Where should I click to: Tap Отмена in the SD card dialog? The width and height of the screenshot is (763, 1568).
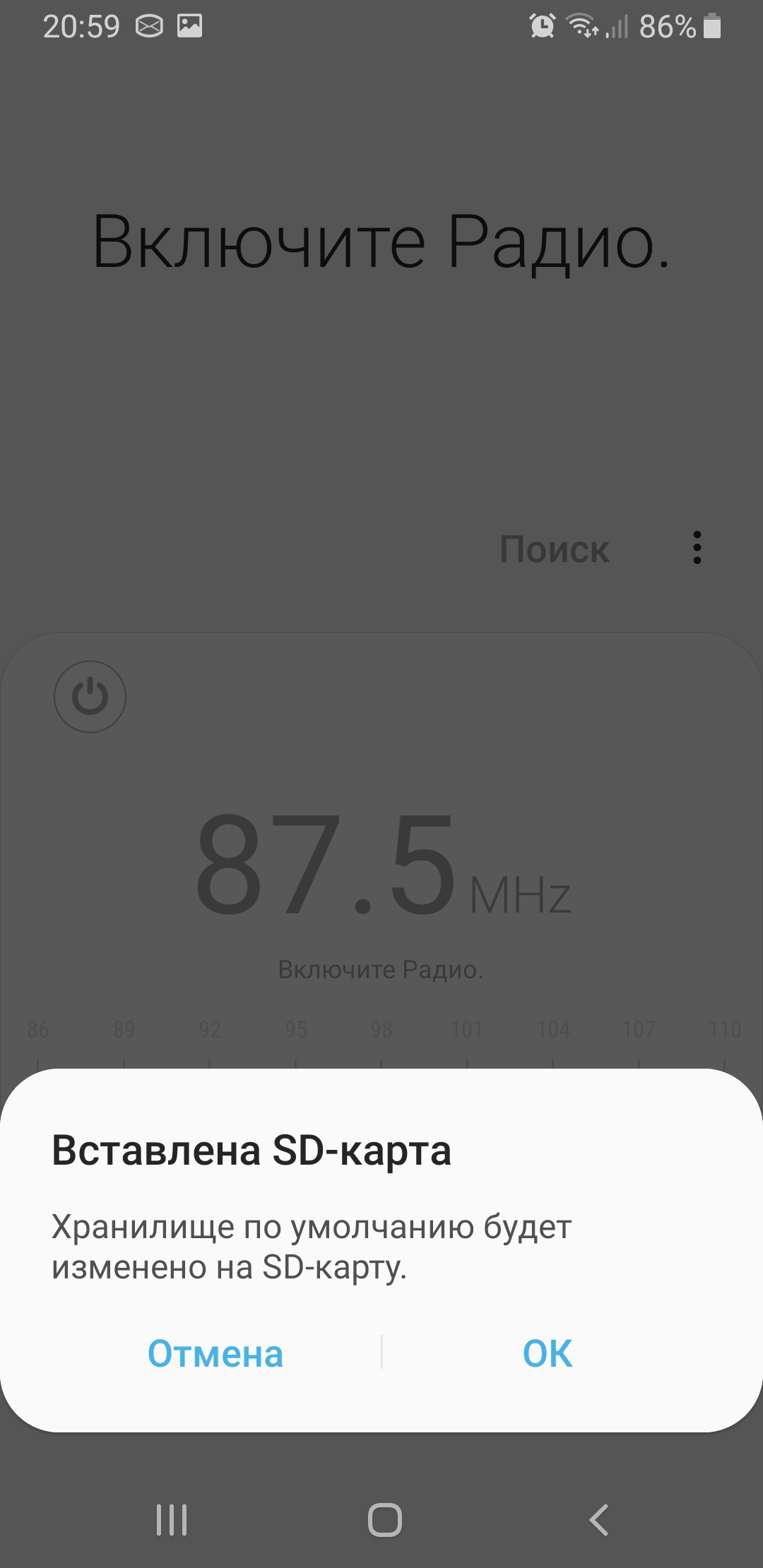click(x=215, y=1354)
